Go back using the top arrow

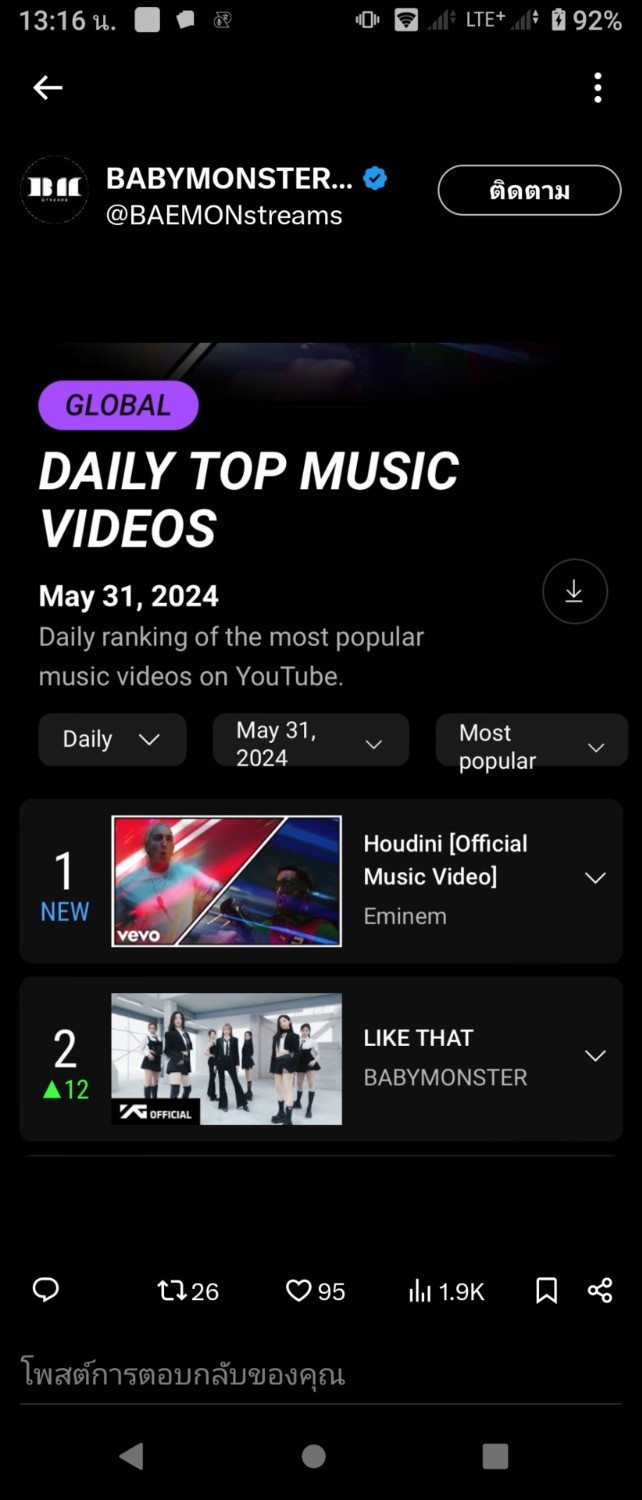pyautogui.click(x=47, y=88)
